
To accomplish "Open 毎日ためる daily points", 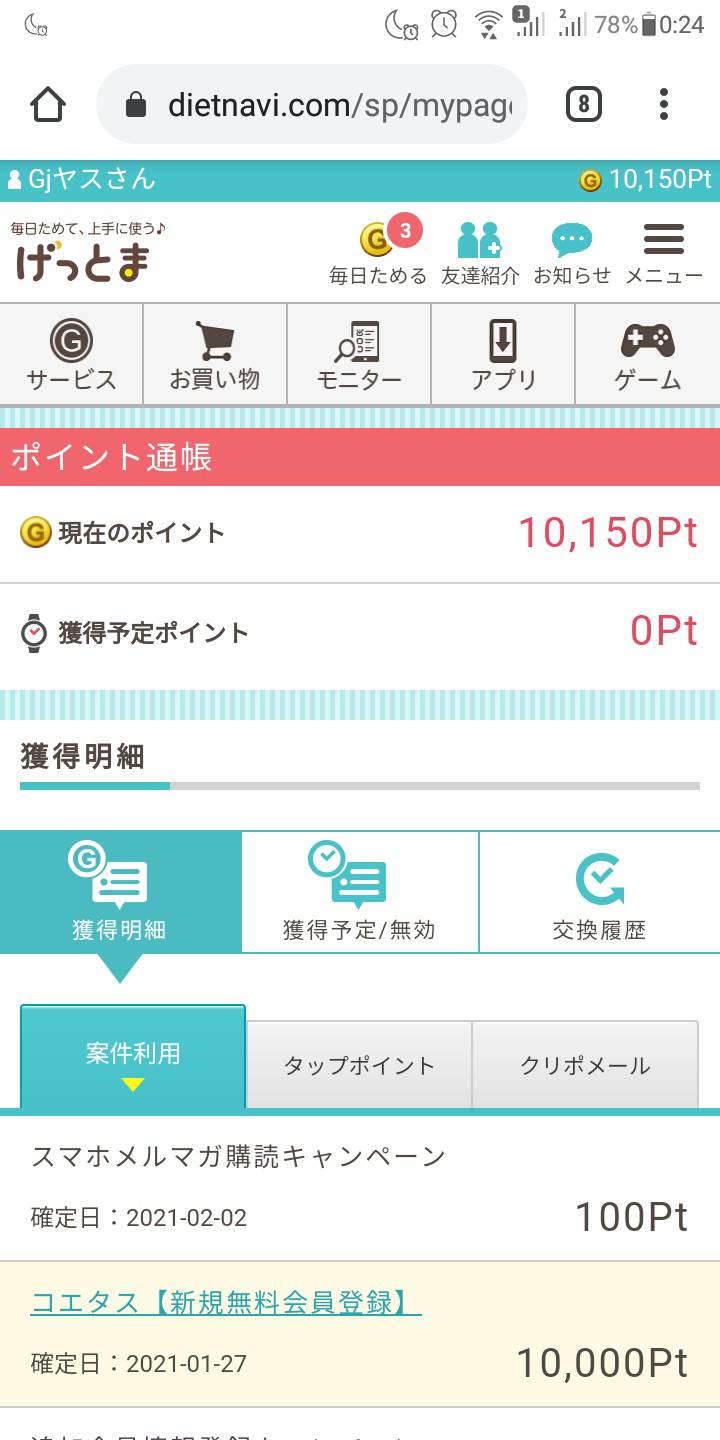I will [x=378, y=251].
